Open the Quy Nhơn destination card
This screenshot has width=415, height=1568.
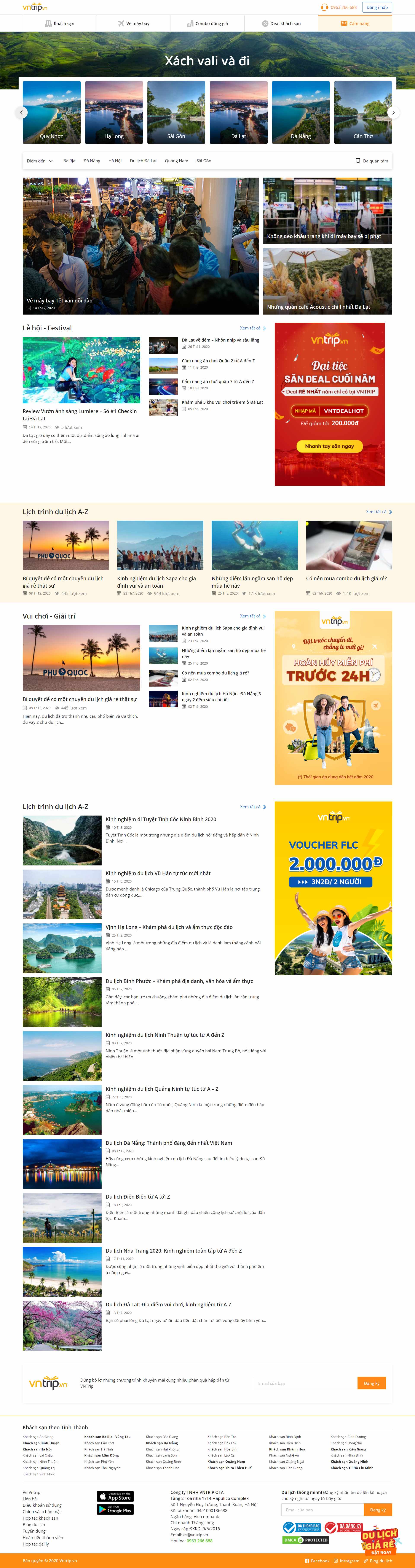52,112
